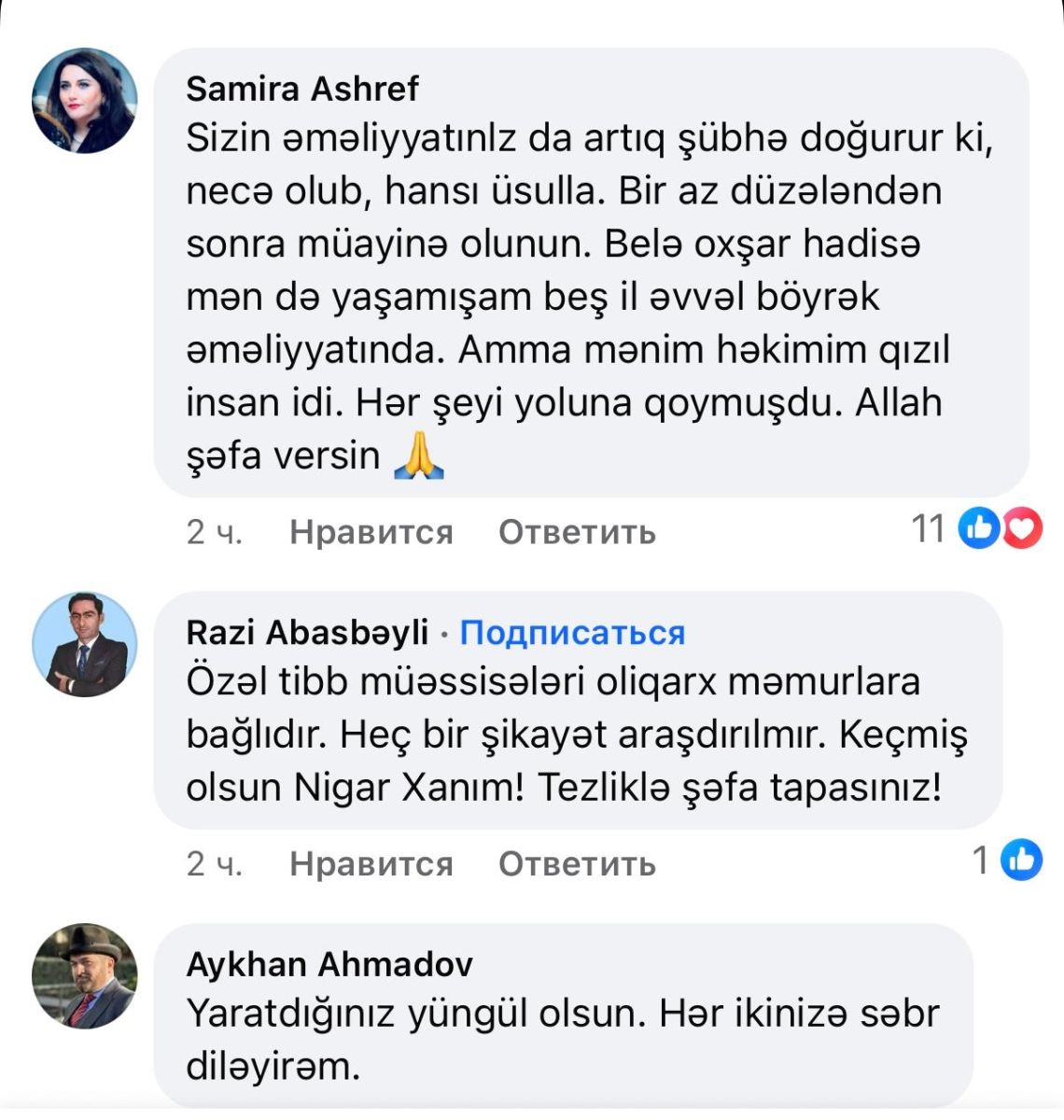The height and width of the screenshot is (1120, 1064).
Task: Reply to Samira Ashref's comment
Action: (x=577, y=532)
